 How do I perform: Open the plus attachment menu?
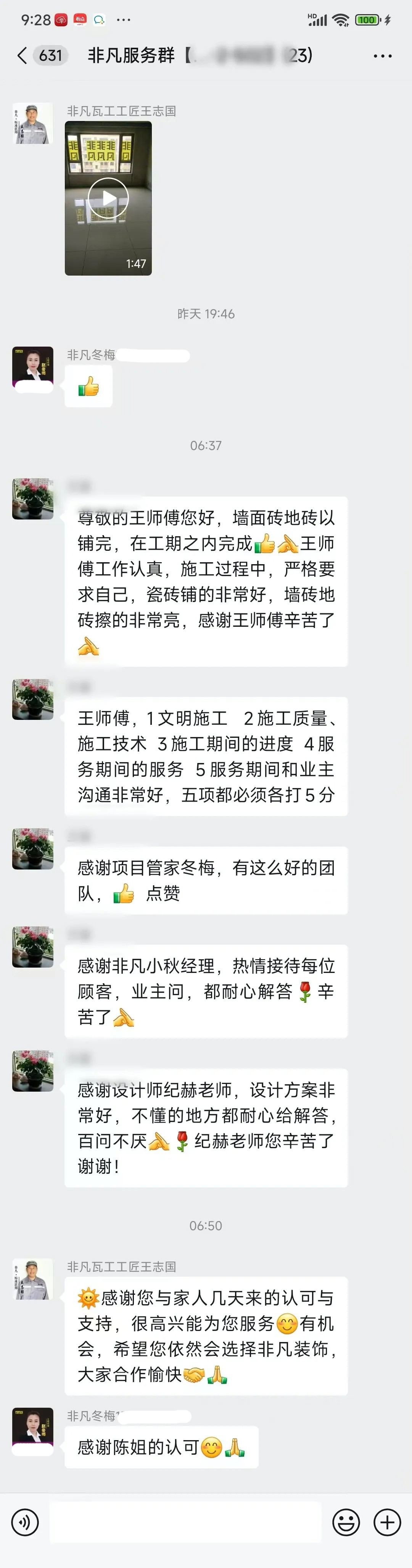[x=387, y=1522]
